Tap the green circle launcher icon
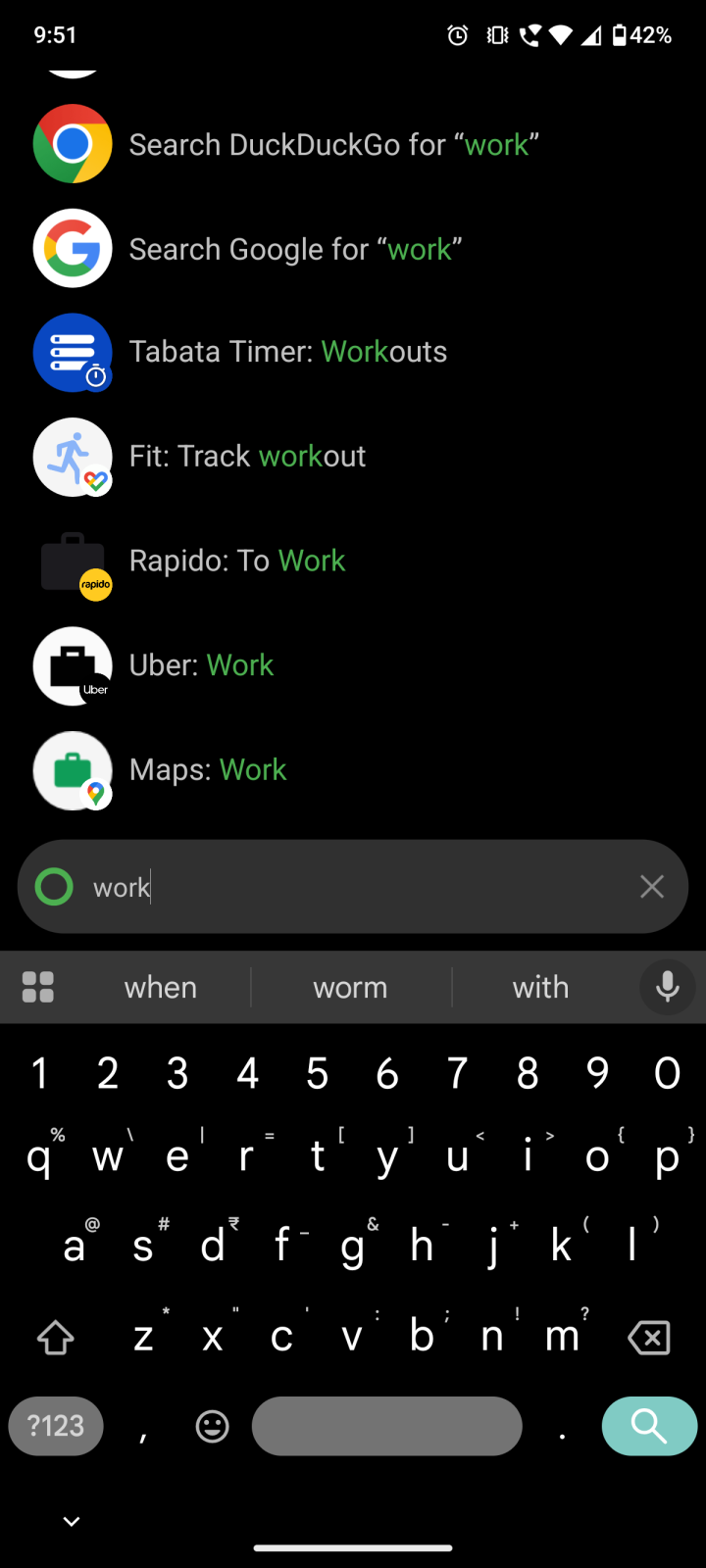706x1568 pixels. 54,887
